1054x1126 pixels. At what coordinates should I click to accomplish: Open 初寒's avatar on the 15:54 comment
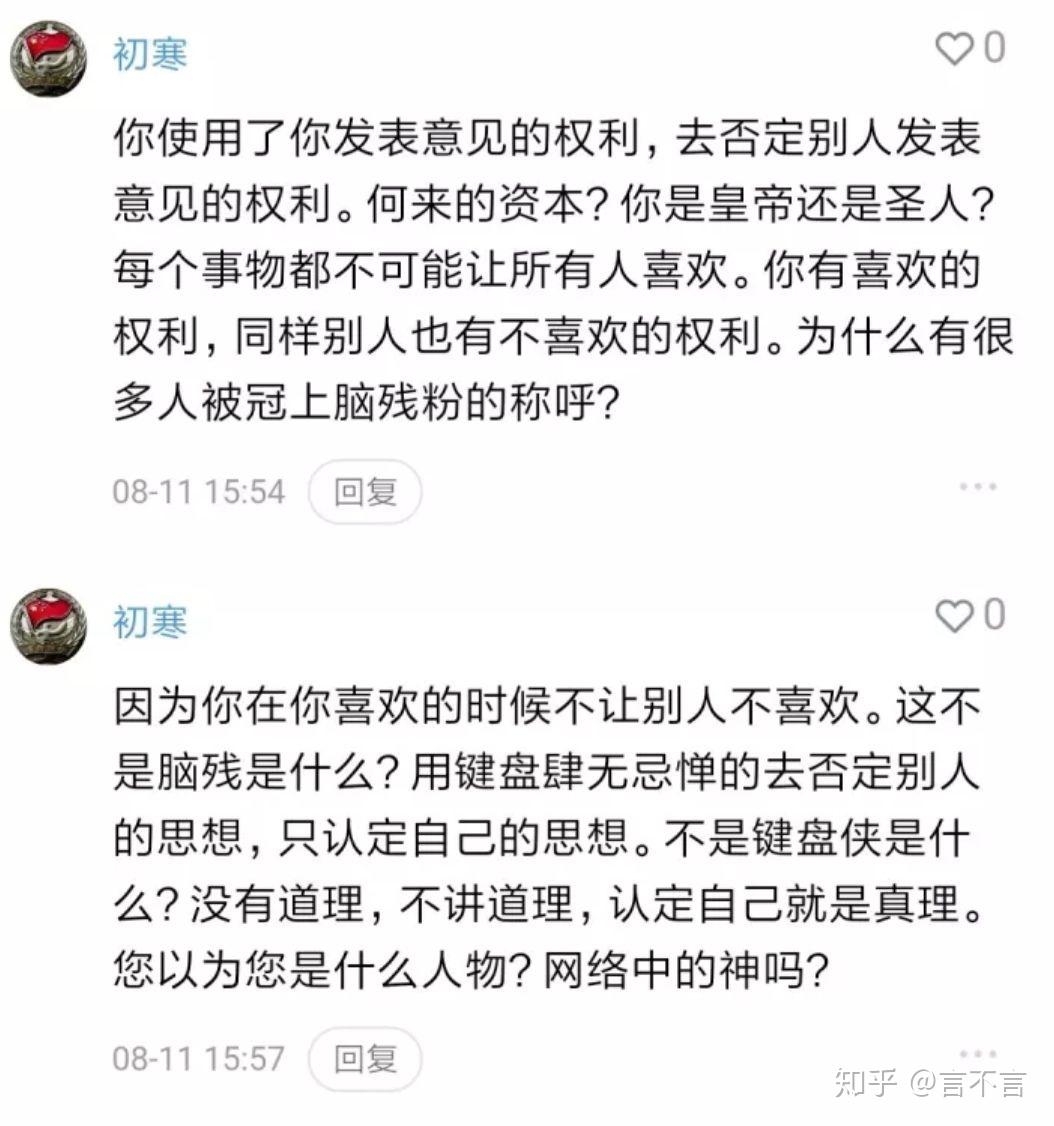click(x=48, y=57)
